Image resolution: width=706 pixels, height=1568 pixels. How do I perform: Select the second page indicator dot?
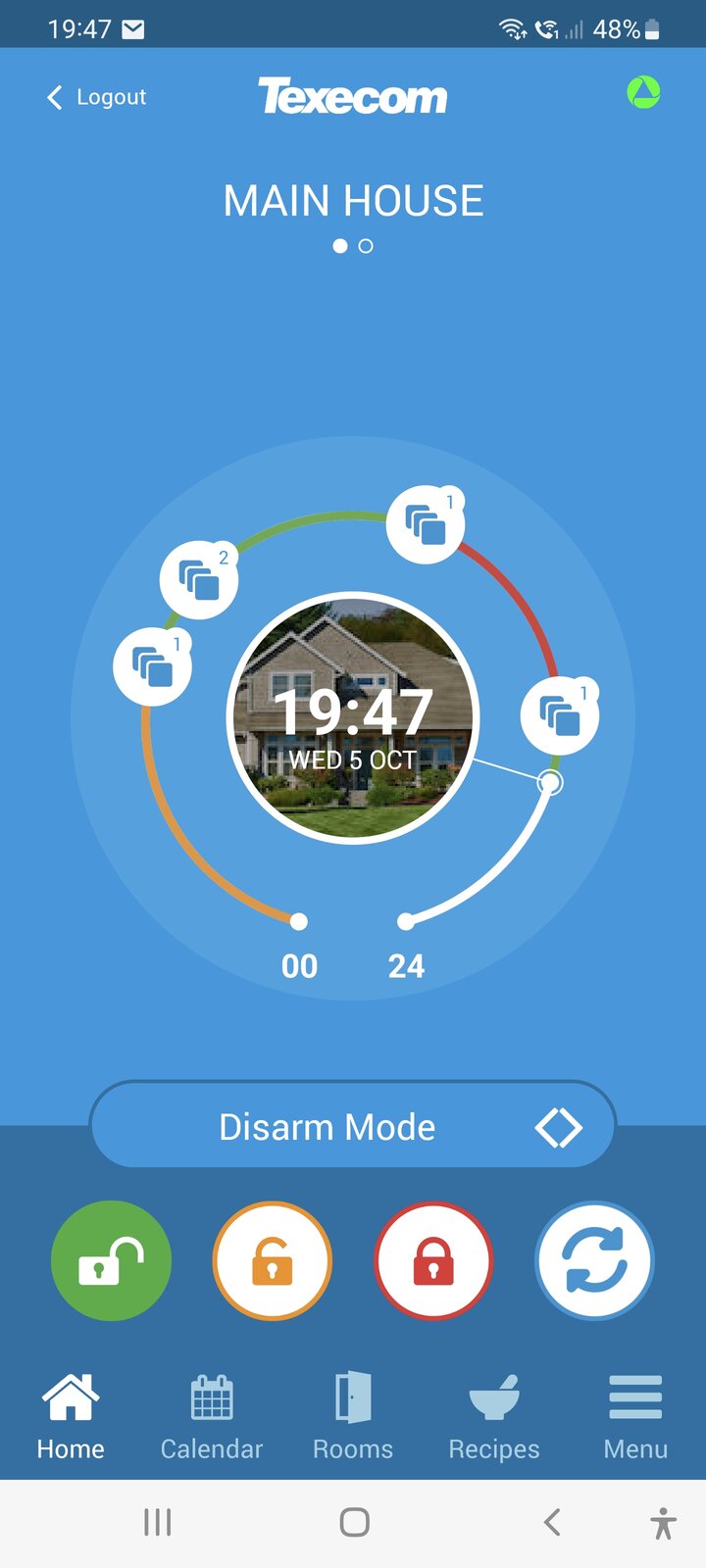click(366, 246)
